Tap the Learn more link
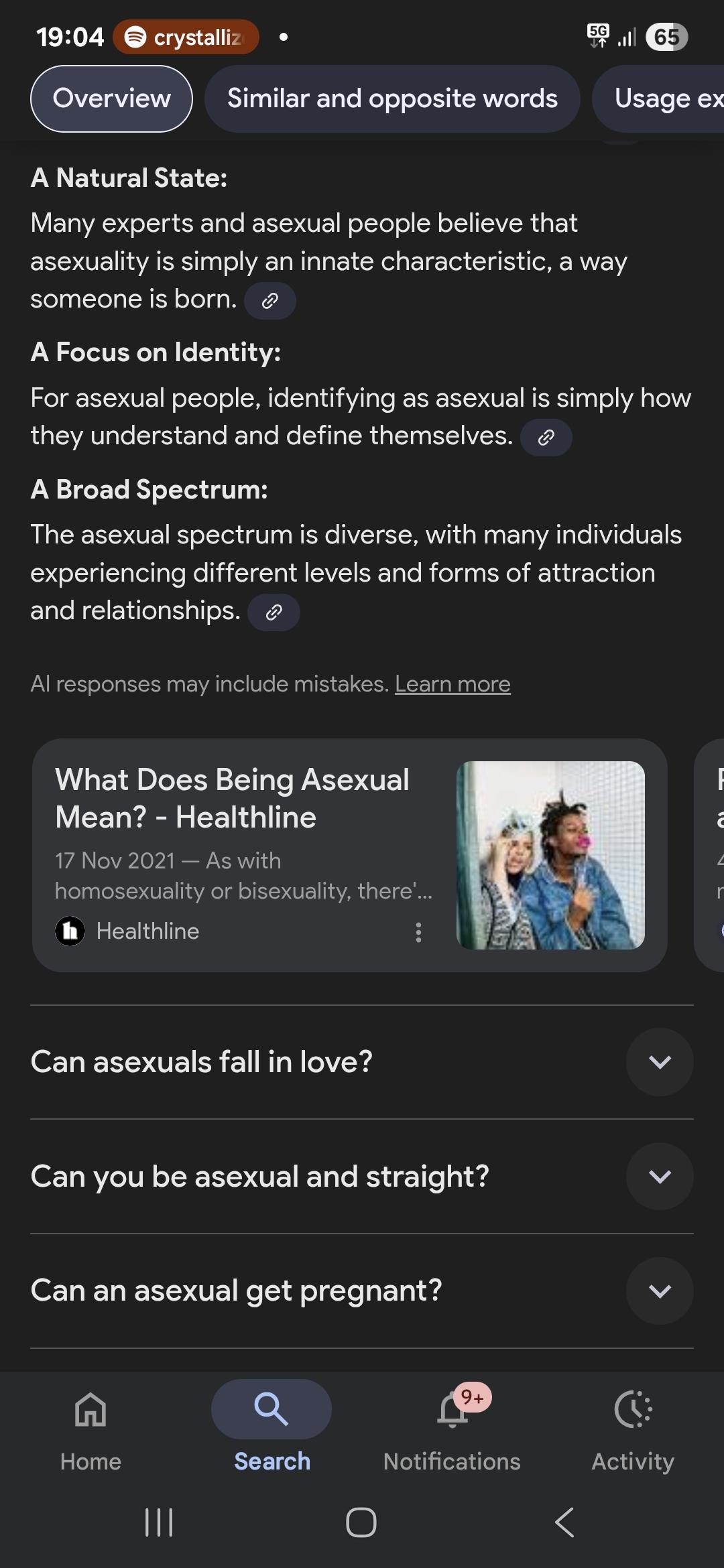724x1568 pixels. (x=452, y=684)
